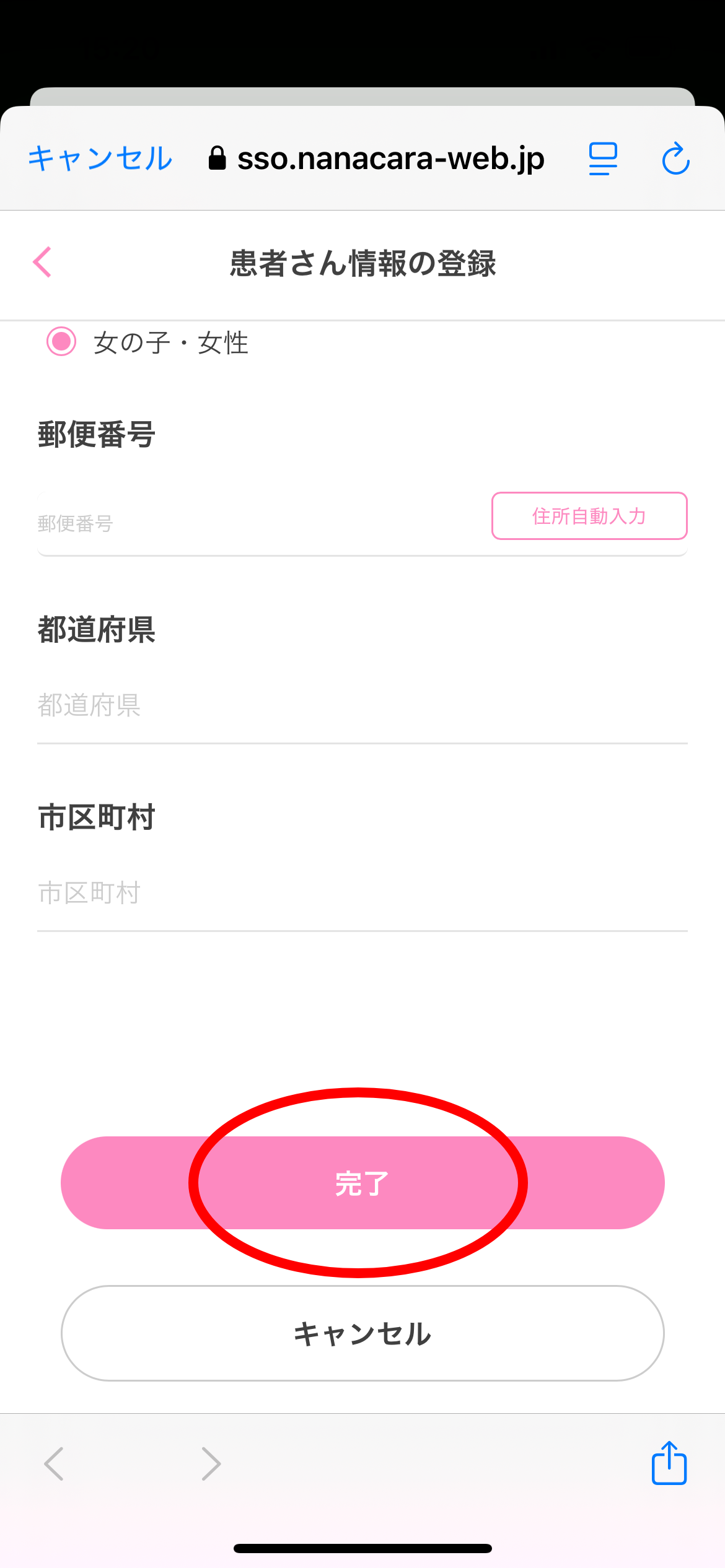Select the 女の子・女性 radio button

[x=61, y=342]
